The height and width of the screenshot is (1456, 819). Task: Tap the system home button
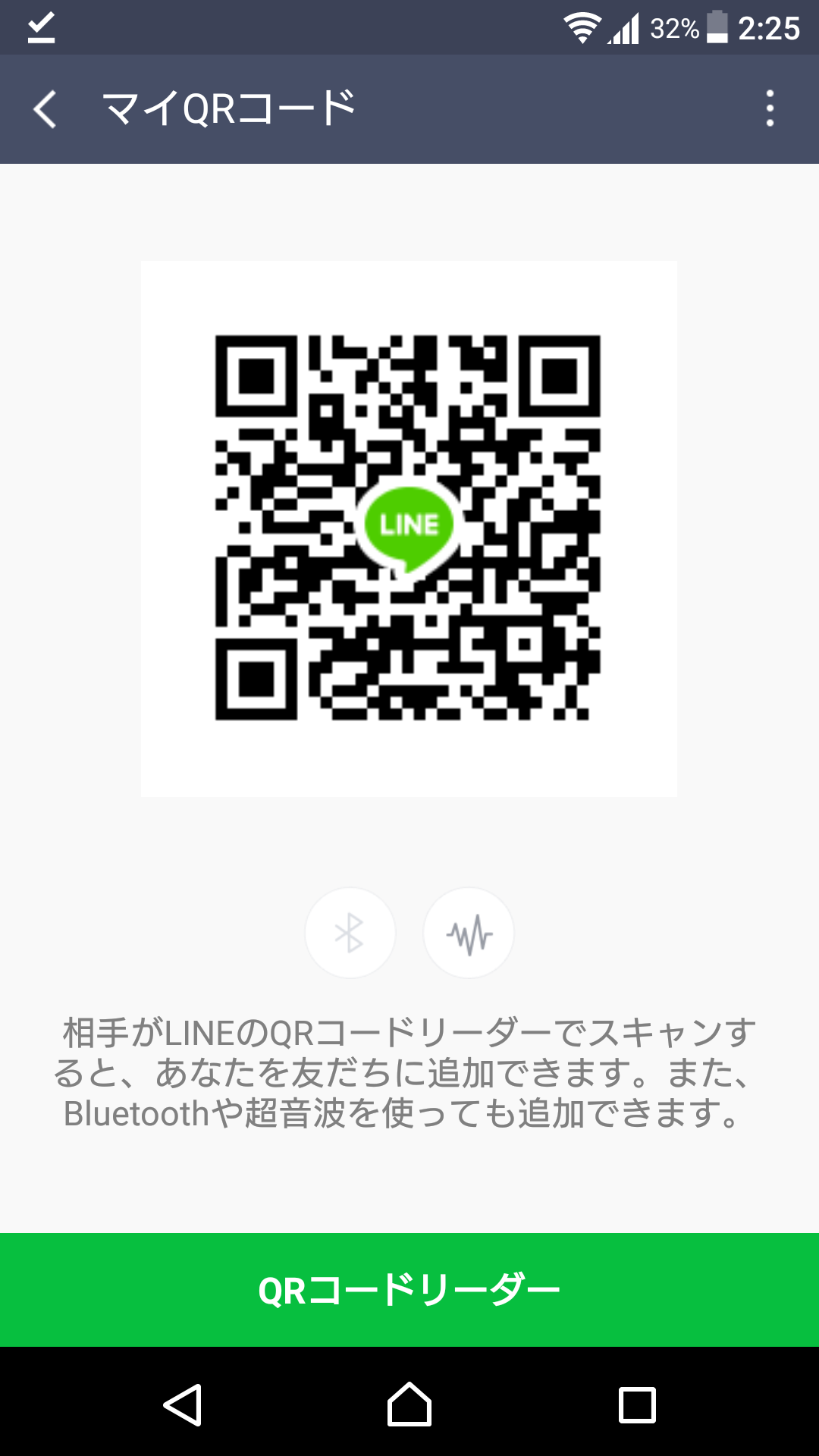[x=409, y=1404]
